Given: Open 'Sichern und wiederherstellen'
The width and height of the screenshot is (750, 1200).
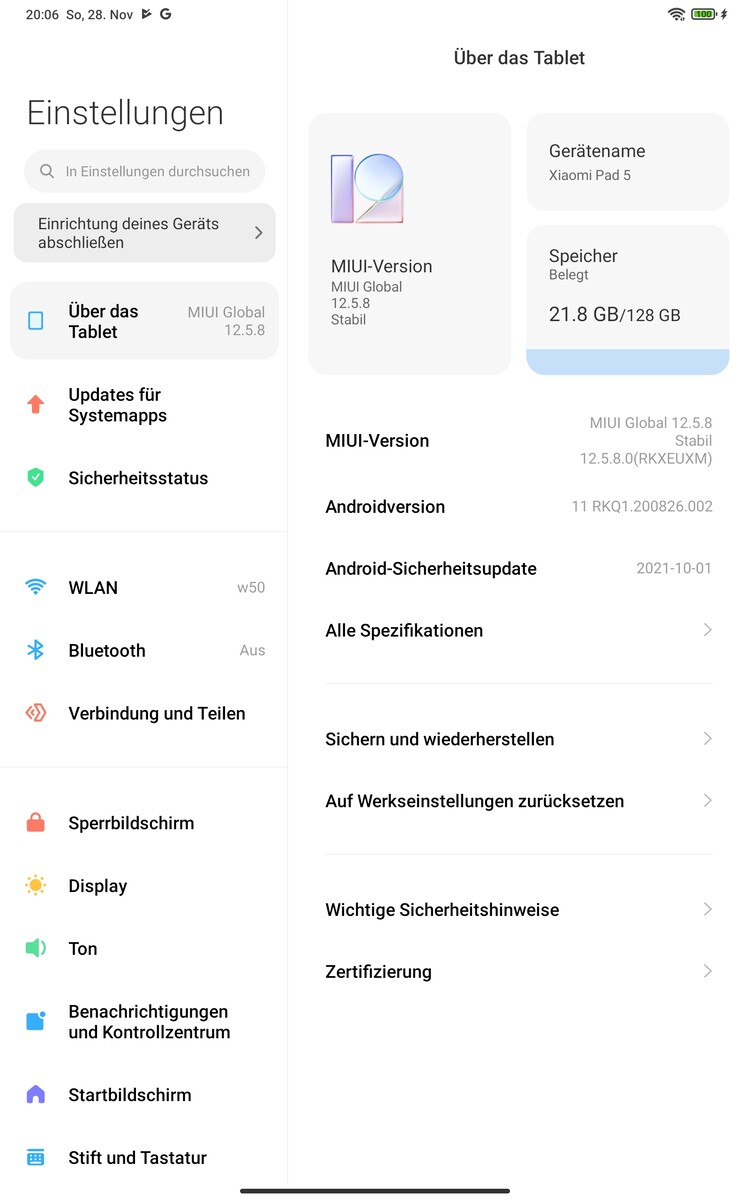Looking at the screenshot, I should pyautogui.click(x=518, y=740).
